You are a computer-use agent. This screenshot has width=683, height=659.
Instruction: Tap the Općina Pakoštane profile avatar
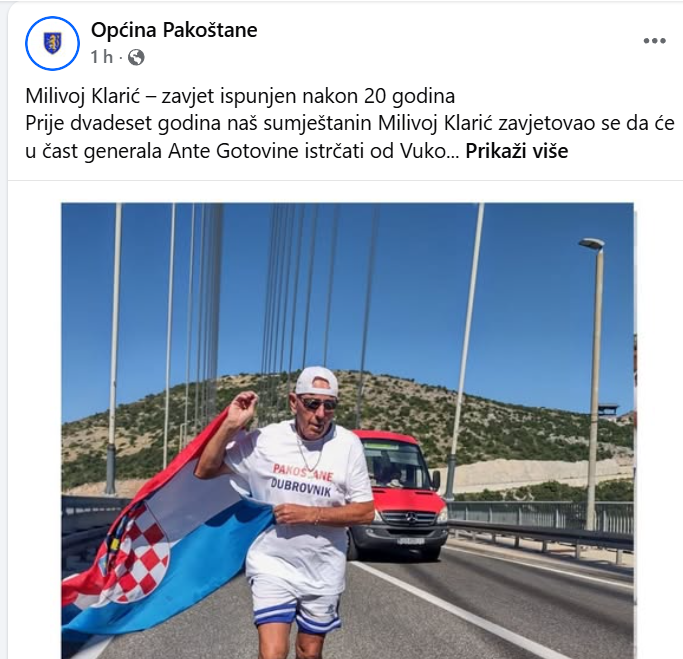point(52,43)
